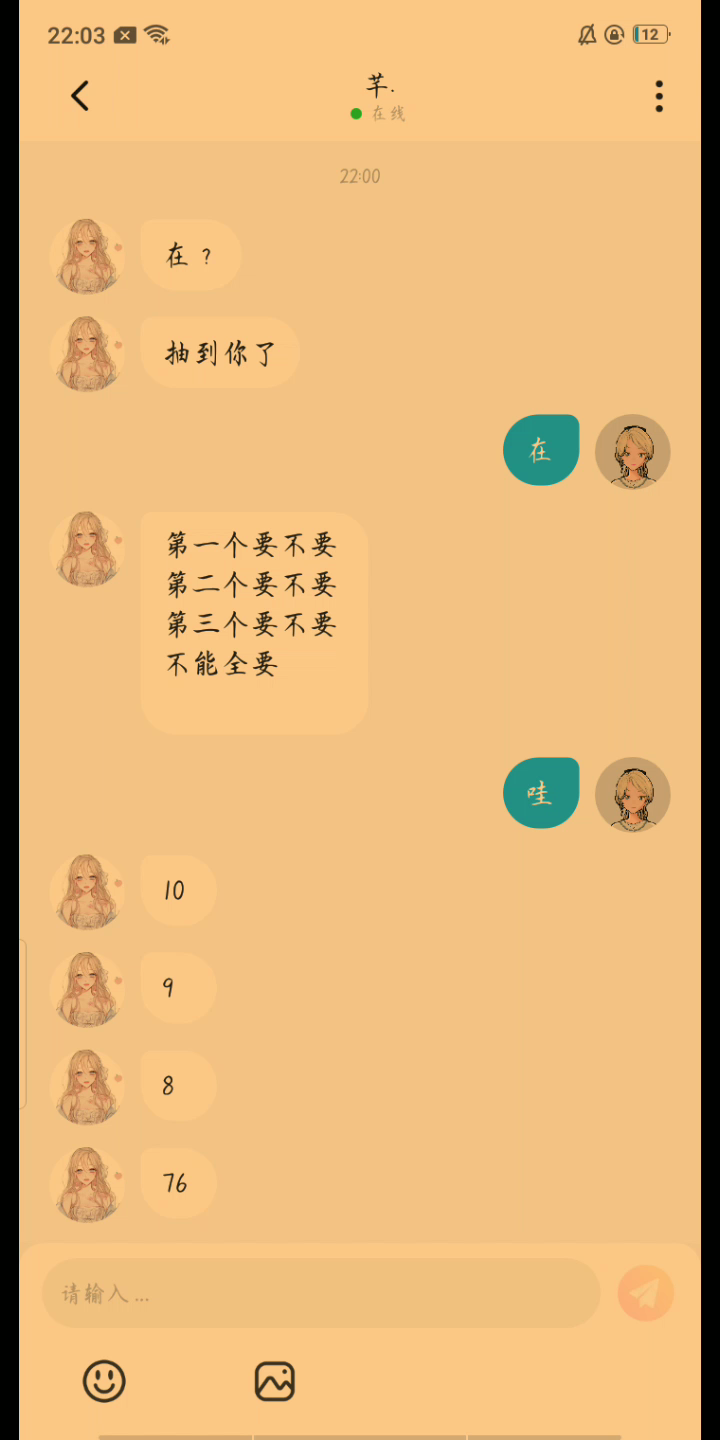Attach an image from the gallery
This screenshot has height=1440, width=720.
click(274, 1381)
